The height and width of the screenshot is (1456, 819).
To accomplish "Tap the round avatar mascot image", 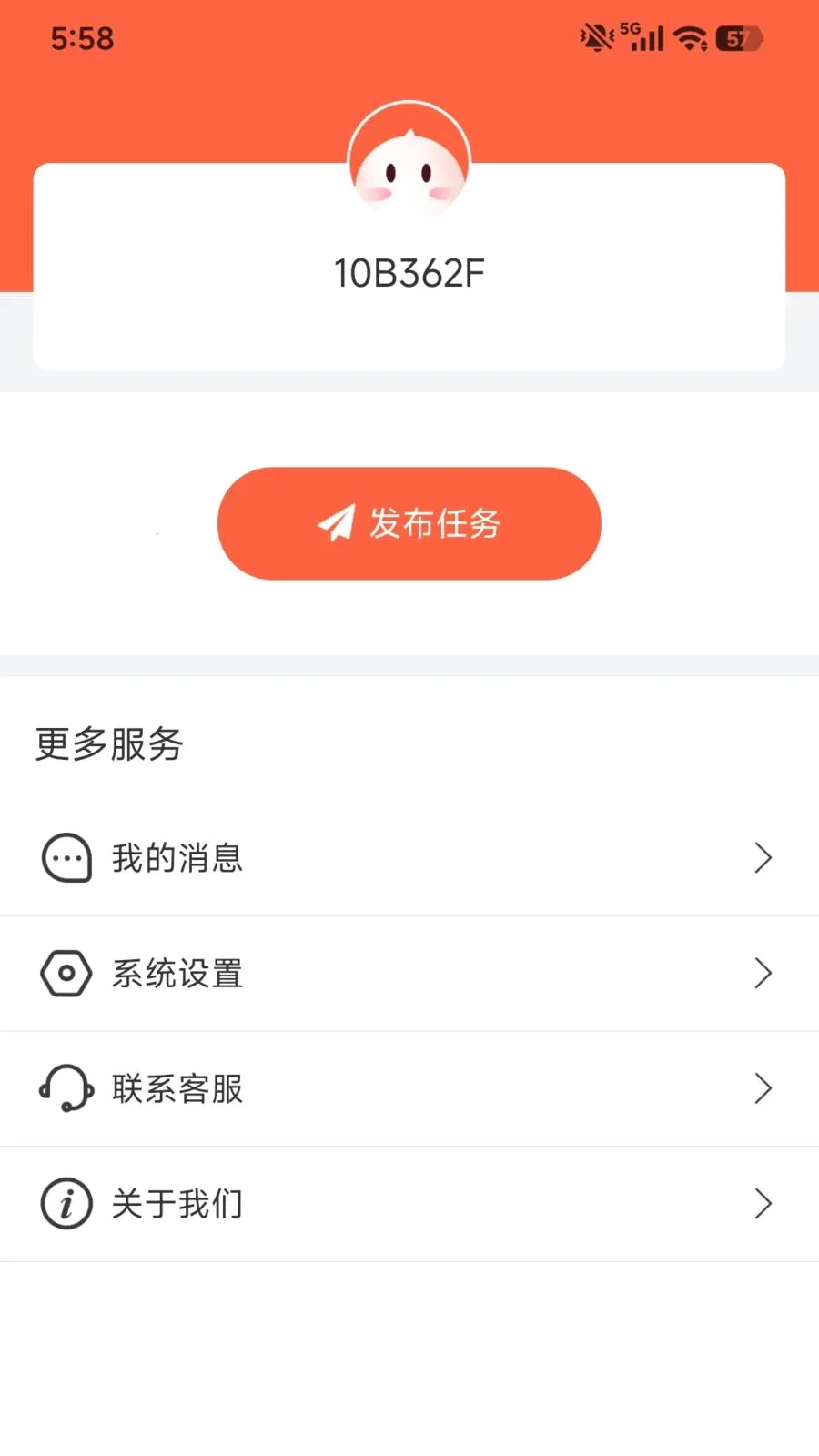I will pos(409,162).
